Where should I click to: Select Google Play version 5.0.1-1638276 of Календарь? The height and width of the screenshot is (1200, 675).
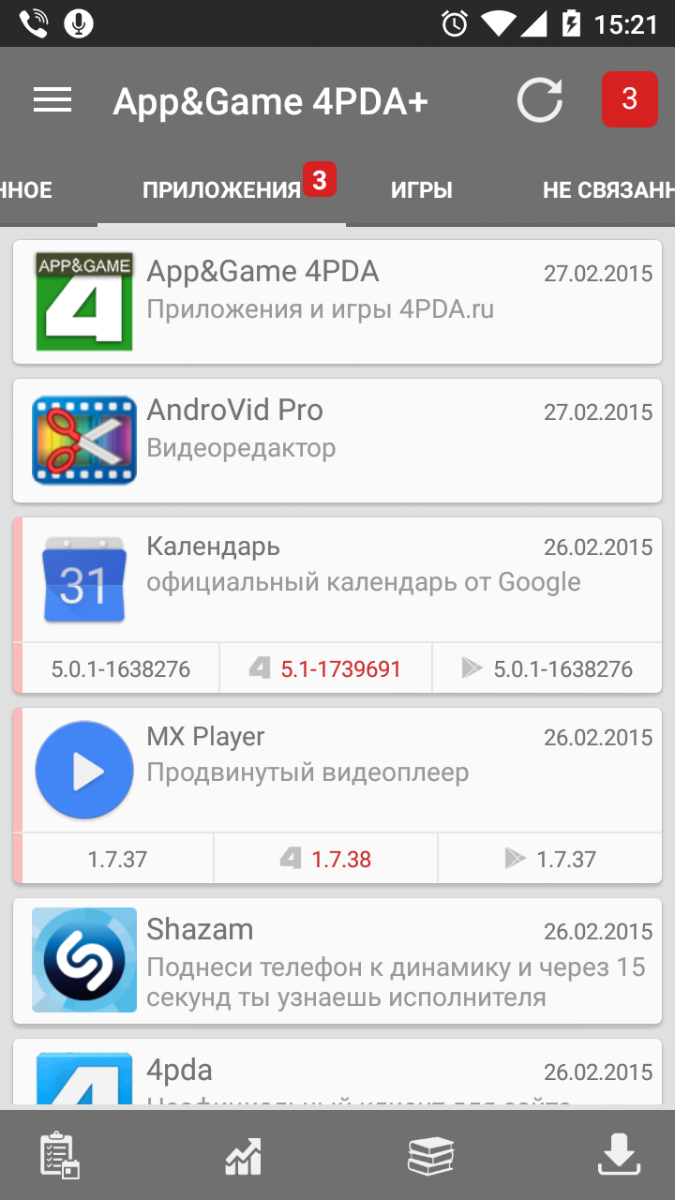[548, 669]
